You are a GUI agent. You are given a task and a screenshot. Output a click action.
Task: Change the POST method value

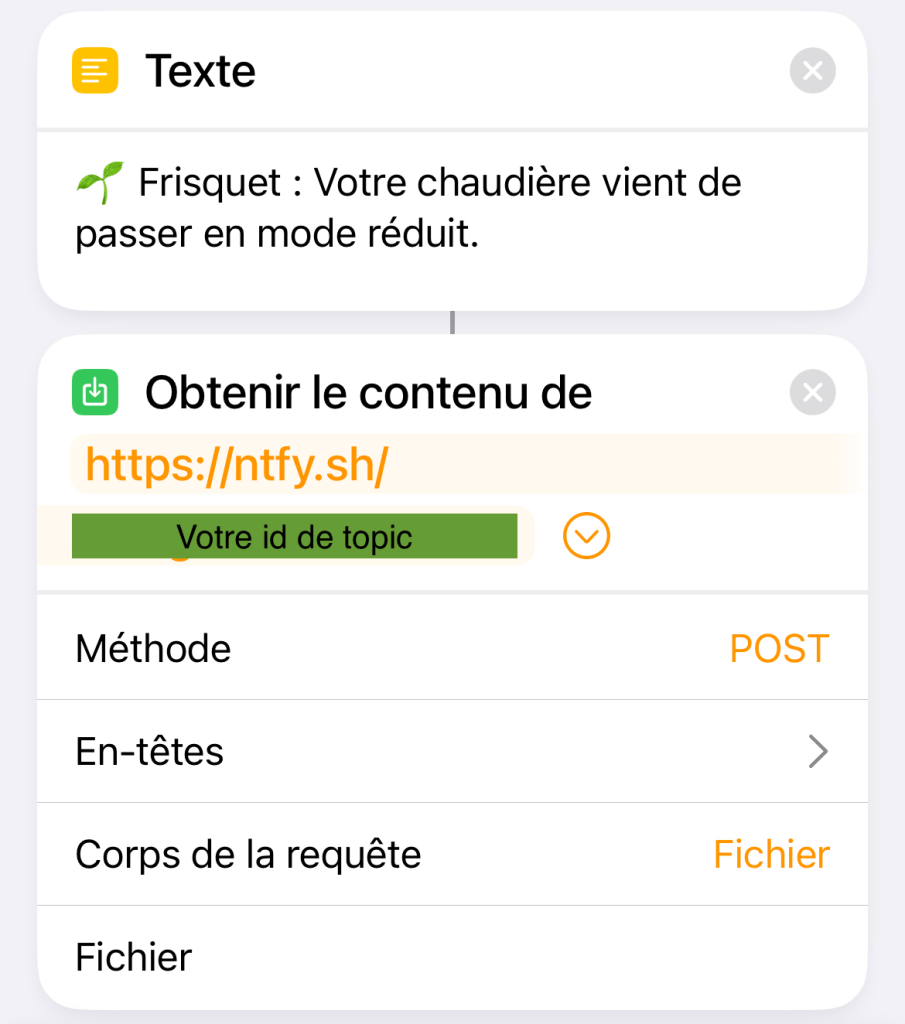click(778, 649)
